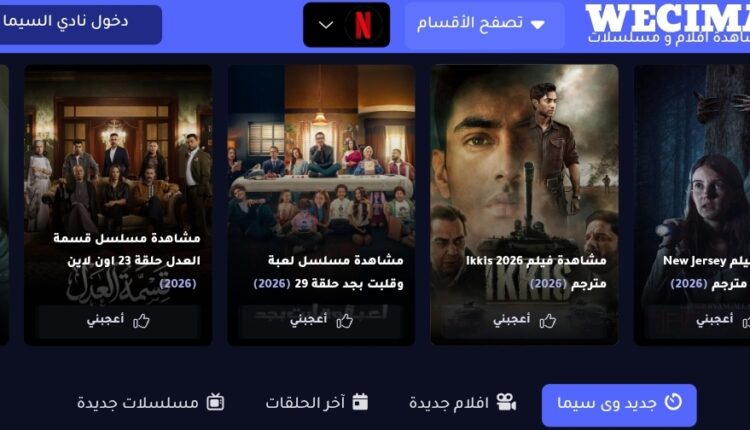Tap أعجبني under the Ikkis 2026 film

(524, 321)
